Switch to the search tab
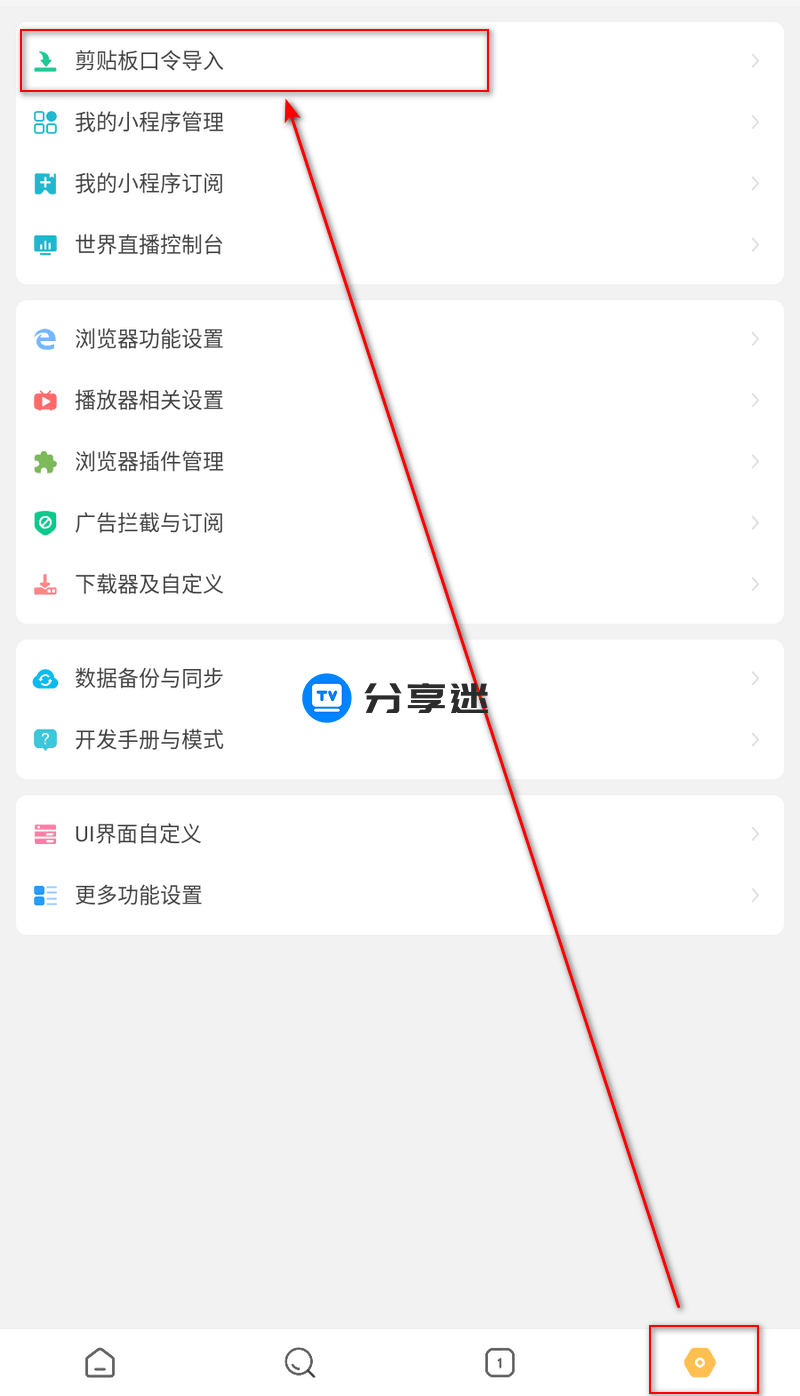The width and height of the screenshot is (800, 1396). pos(300,1362)
